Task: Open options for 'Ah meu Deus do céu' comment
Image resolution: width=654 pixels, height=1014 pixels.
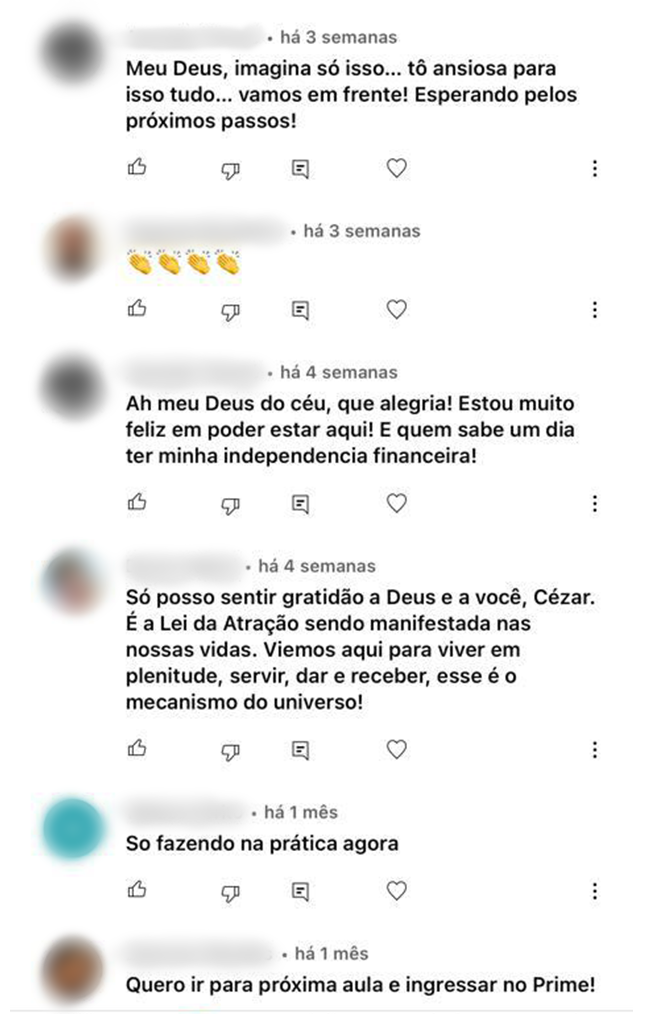Action: (x=595, y=502)
